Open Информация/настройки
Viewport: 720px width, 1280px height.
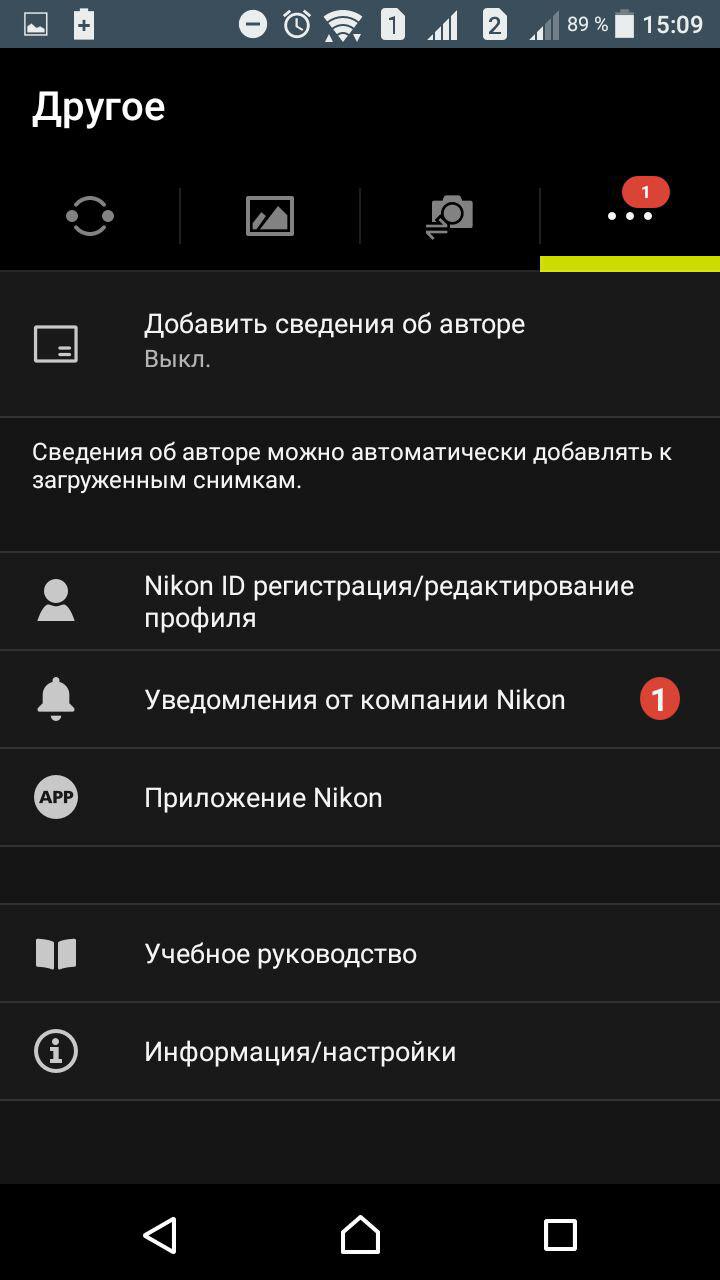click(x=360, y=1051)
